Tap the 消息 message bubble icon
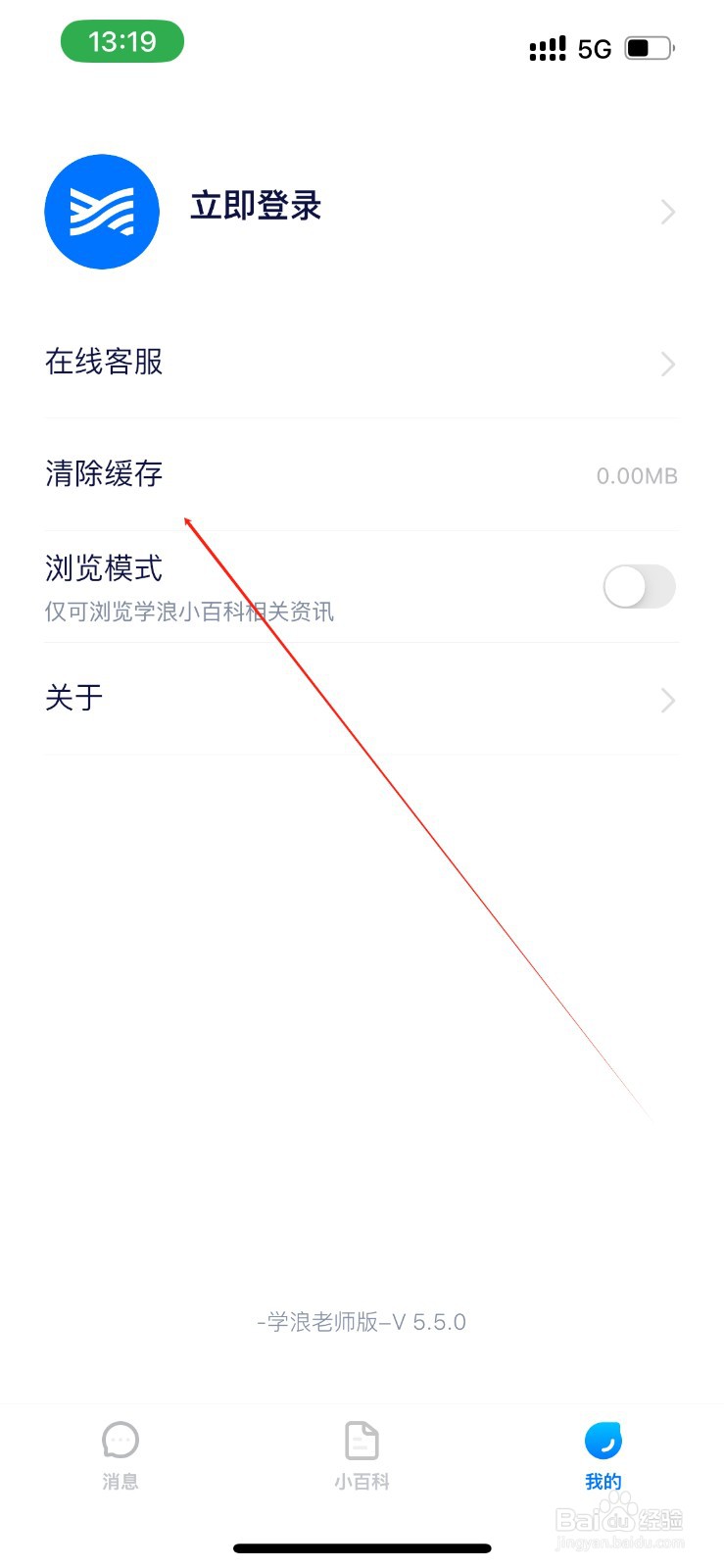This screenshot has width=724, height=1568. (x=120, y=1441)
